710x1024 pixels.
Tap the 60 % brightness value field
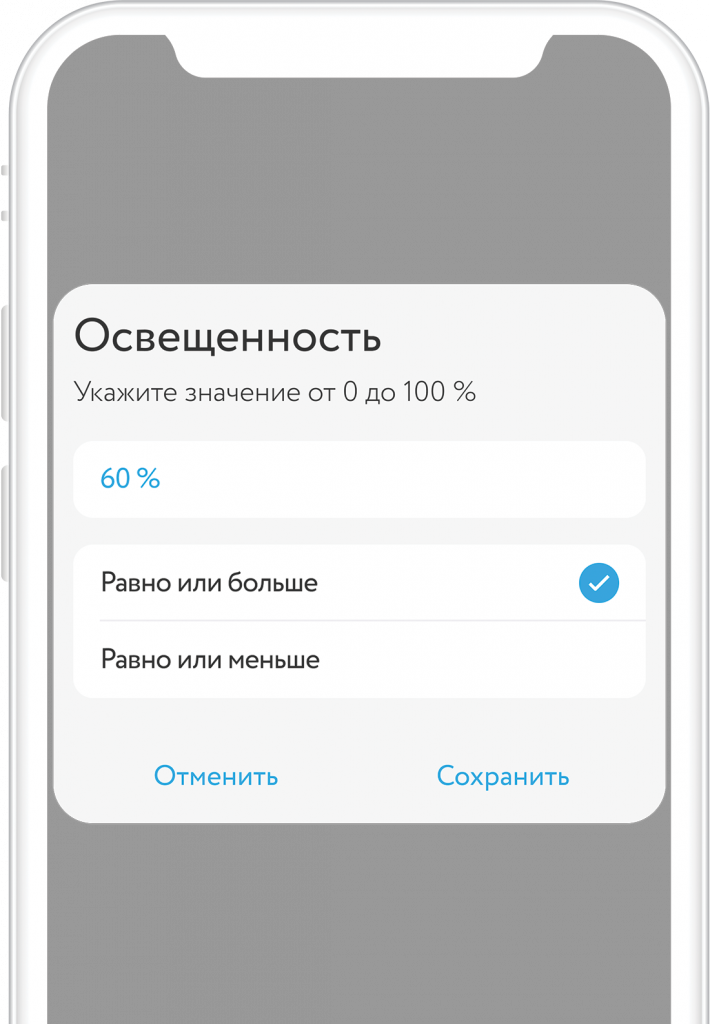(x=358, y=479)
